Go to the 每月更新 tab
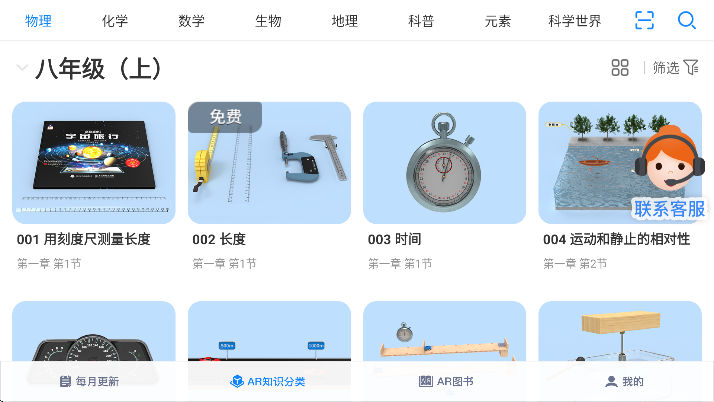 (89, 382)
